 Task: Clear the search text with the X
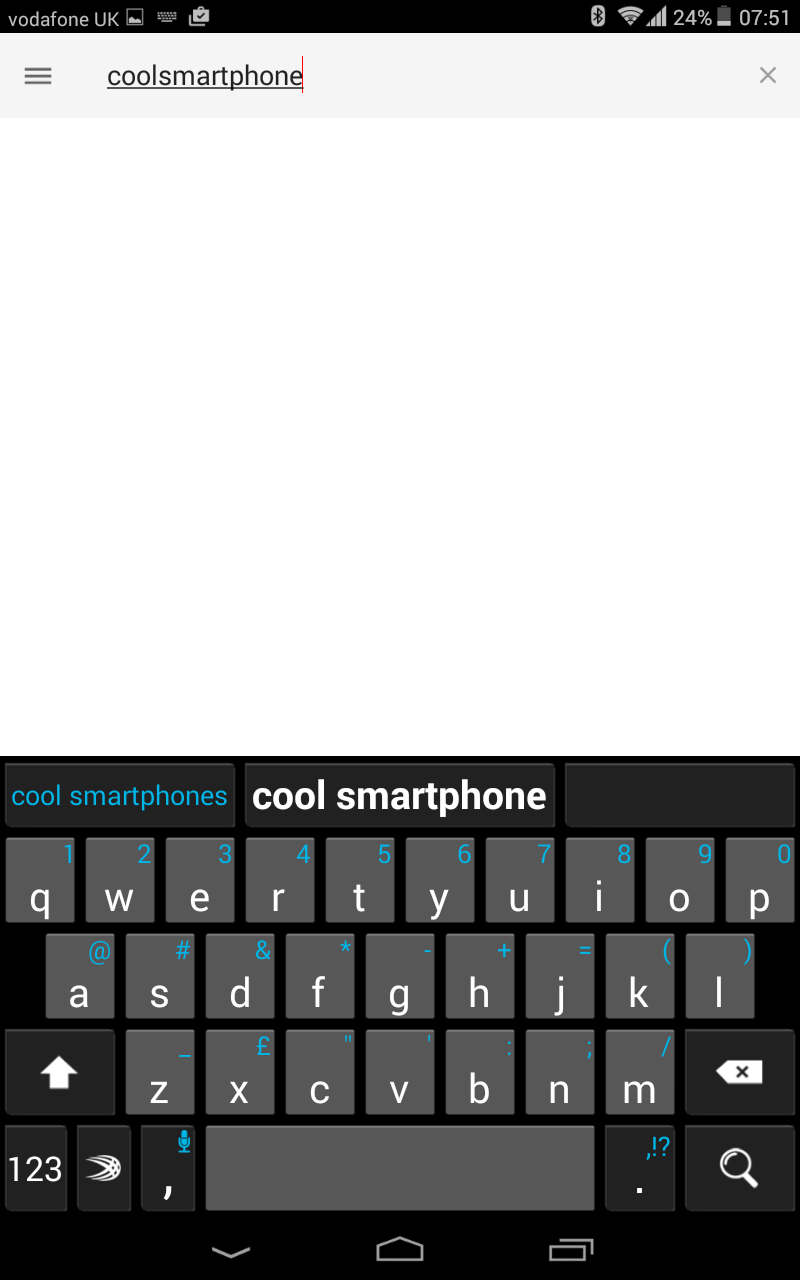pyautogui.click(x=768, y=75)
